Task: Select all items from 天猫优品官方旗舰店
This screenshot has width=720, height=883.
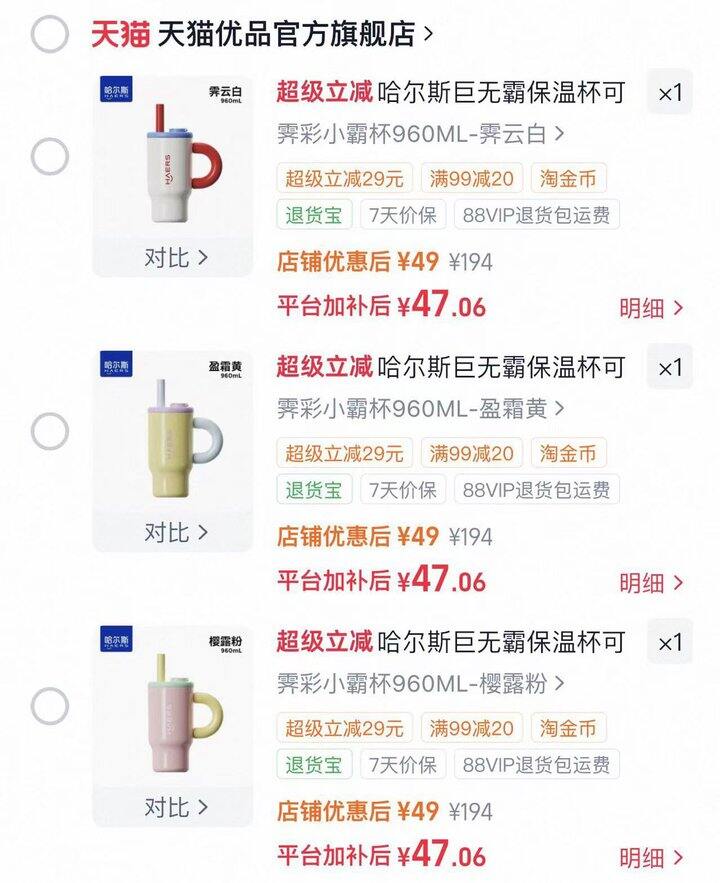Action: click(x=49, y=35)
